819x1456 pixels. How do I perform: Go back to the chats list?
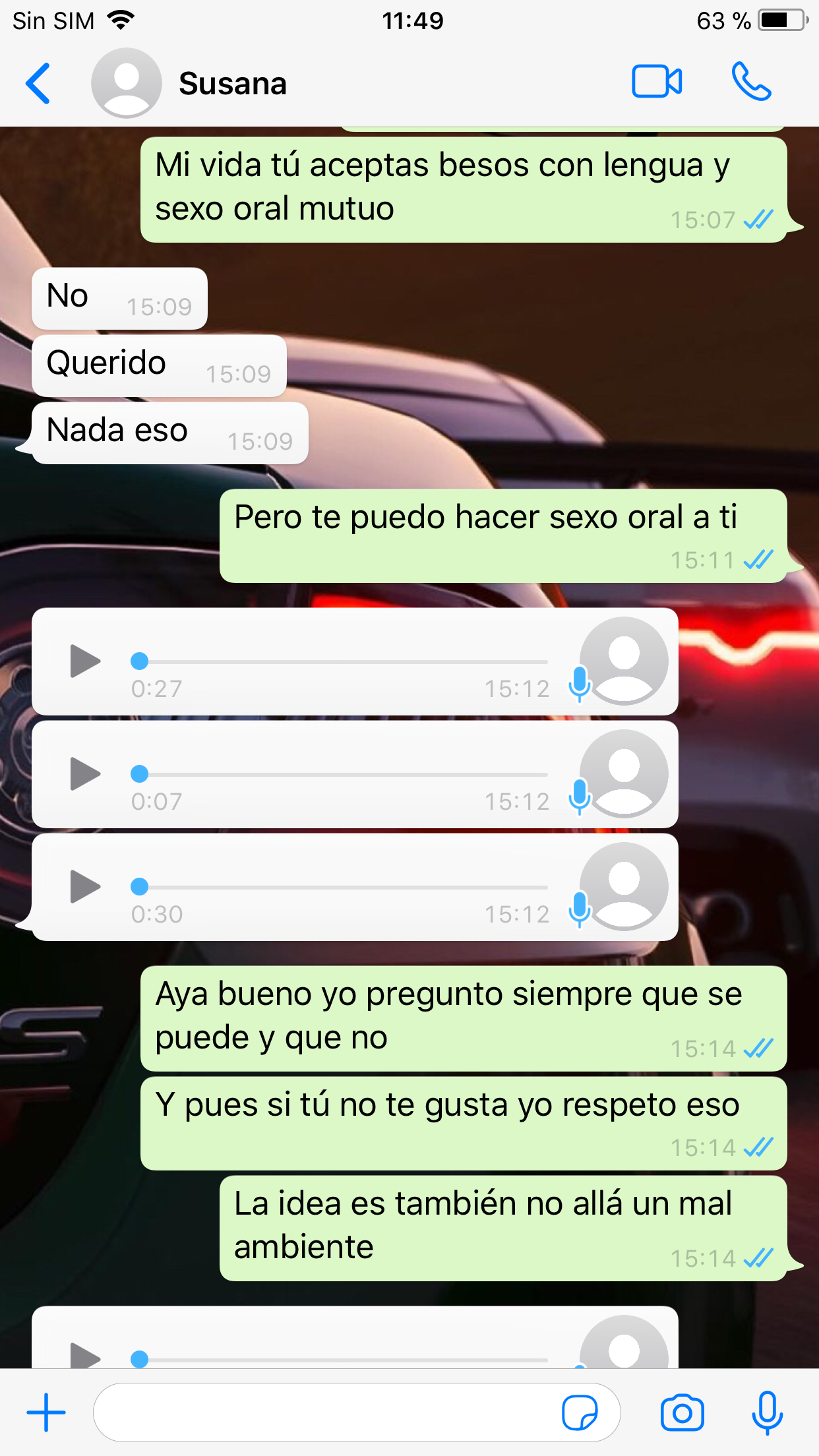(x=38, y=84)
